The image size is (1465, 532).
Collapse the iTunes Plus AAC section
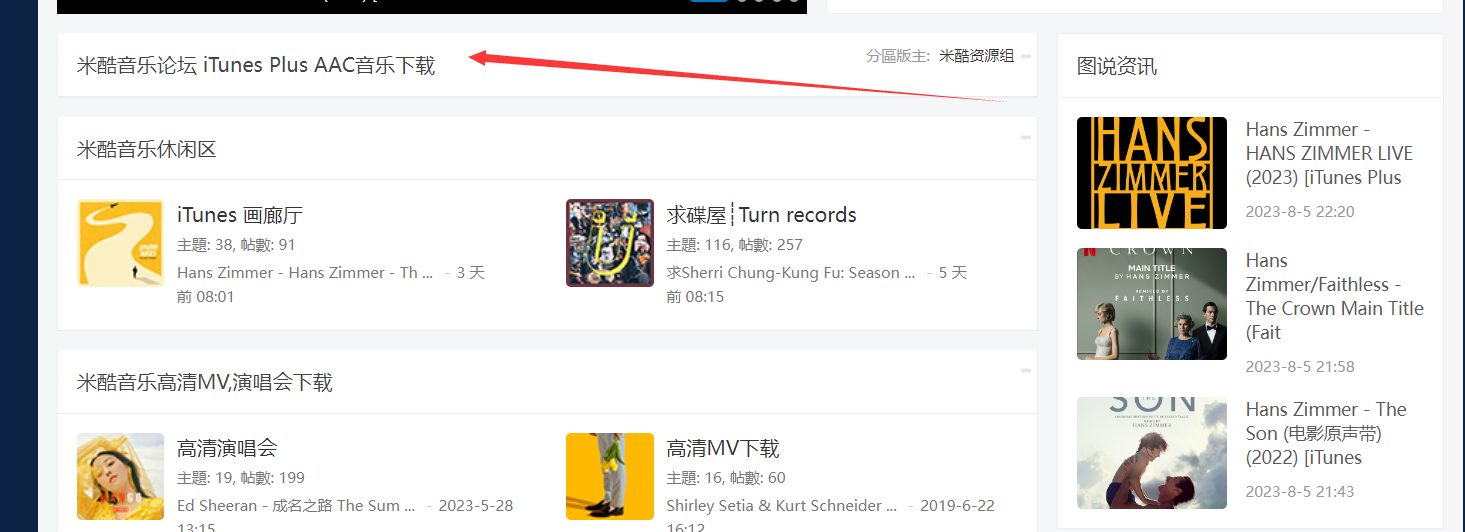pos(1026,56)
